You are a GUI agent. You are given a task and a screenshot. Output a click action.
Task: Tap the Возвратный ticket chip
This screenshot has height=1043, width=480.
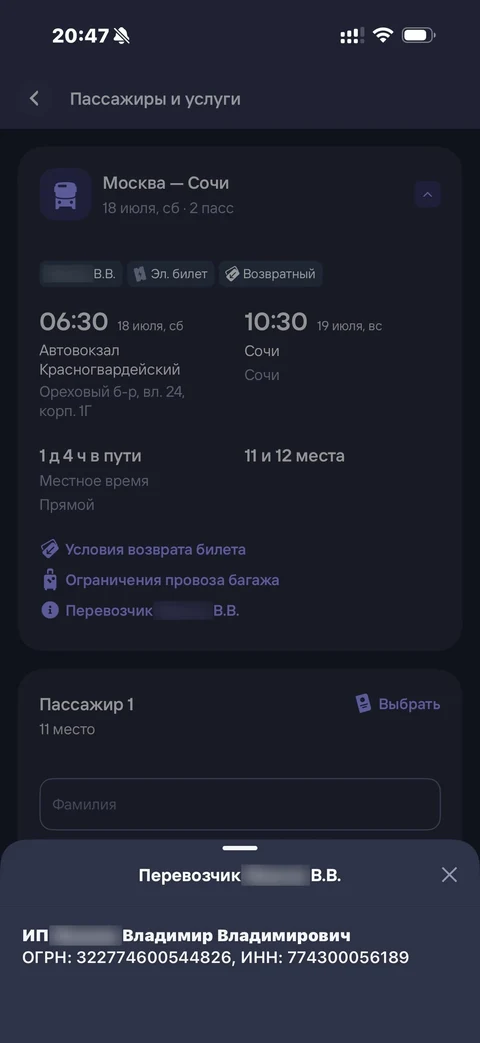click(x=271, y=273)
